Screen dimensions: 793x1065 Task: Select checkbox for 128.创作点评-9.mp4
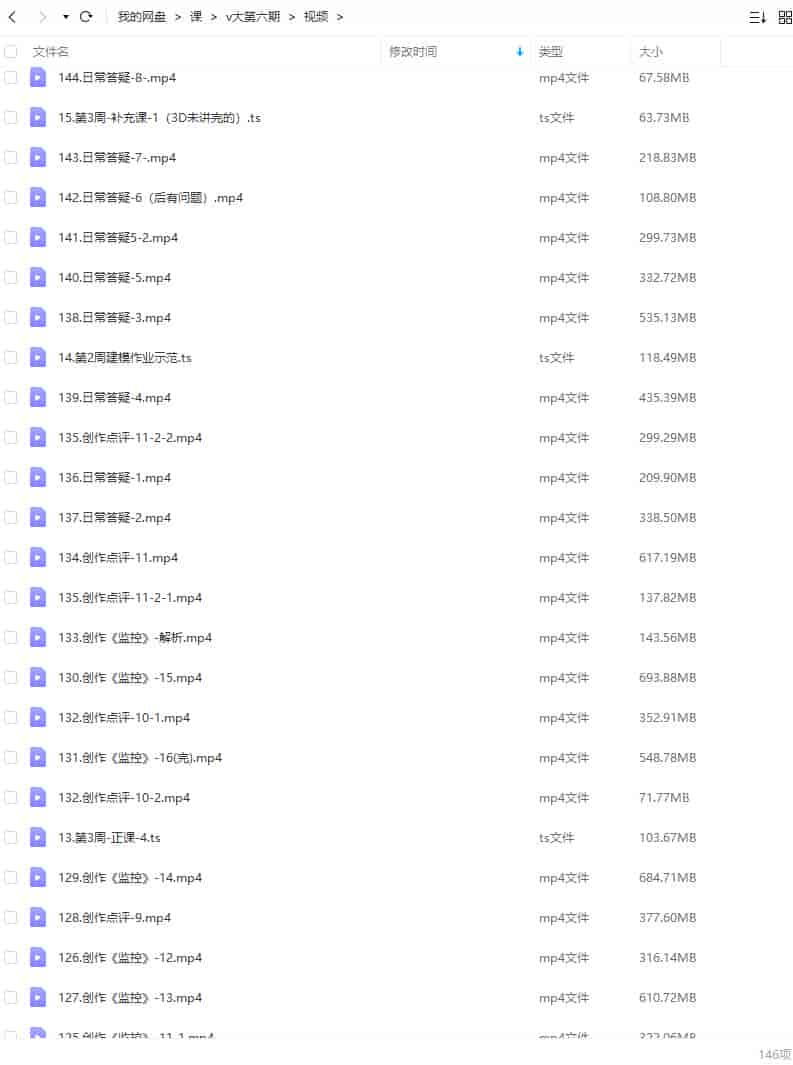11,917
